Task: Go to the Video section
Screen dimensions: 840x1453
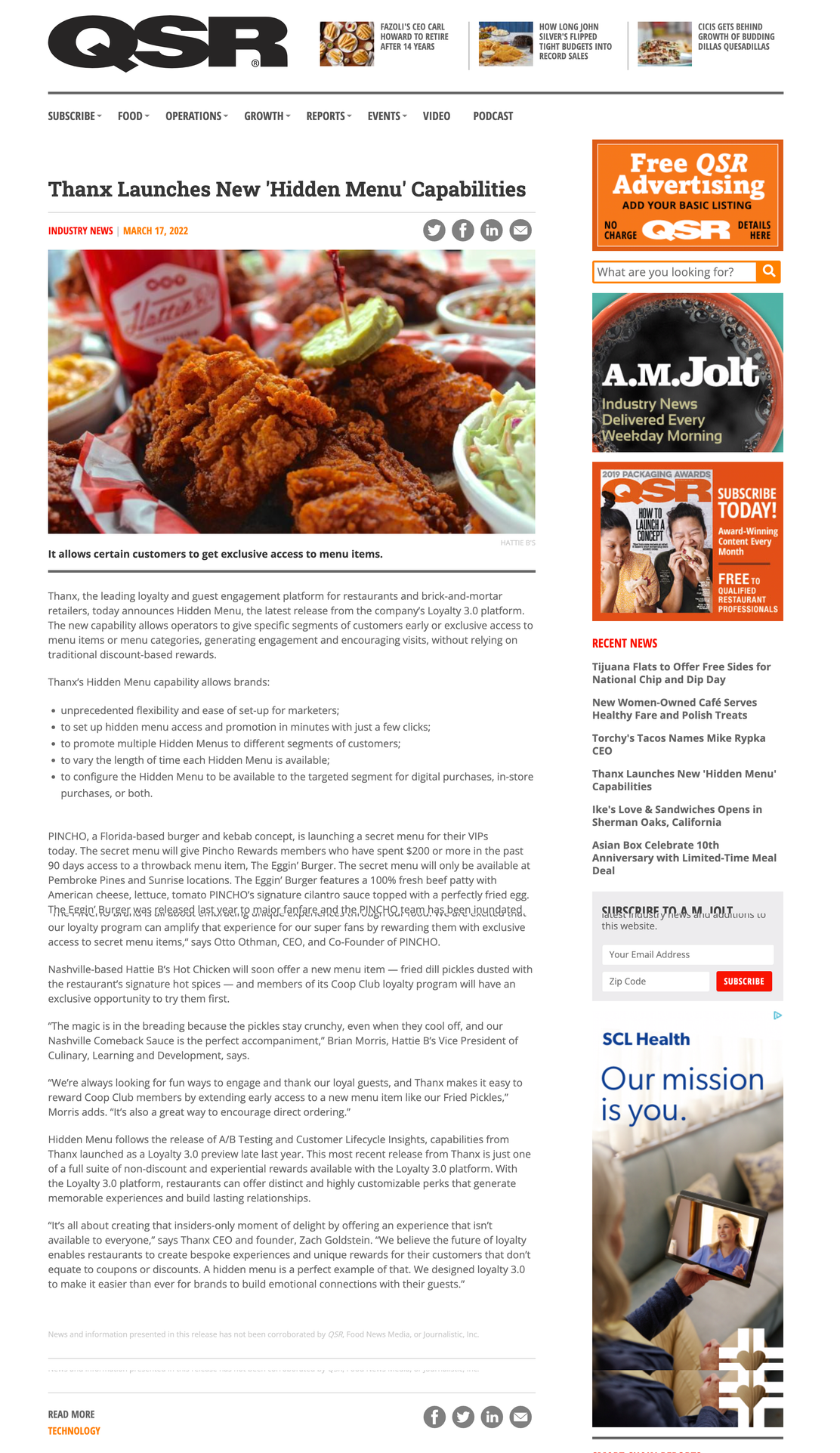Action: pyautogui.click(x=437, y=116)
